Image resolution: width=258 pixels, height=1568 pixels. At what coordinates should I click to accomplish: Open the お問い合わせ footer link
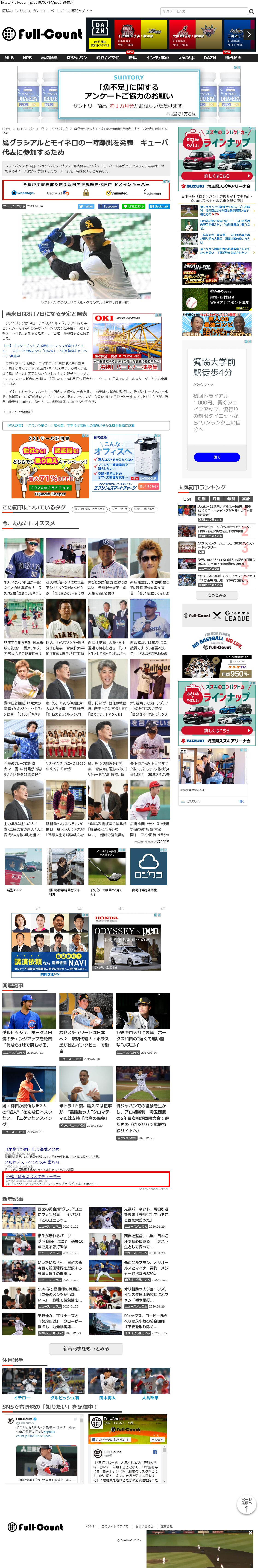144,1526
